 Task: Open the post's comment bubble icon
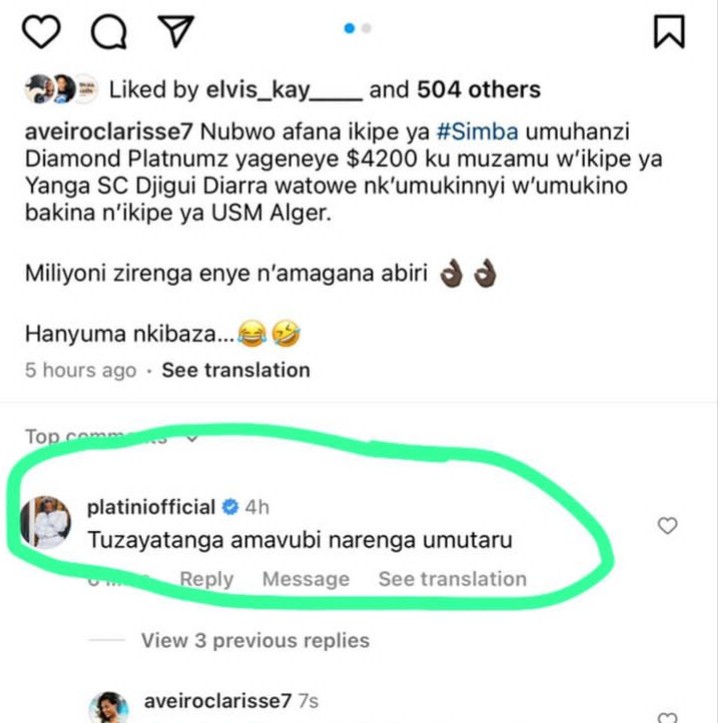pyautogui.click(x=109, y=32)
